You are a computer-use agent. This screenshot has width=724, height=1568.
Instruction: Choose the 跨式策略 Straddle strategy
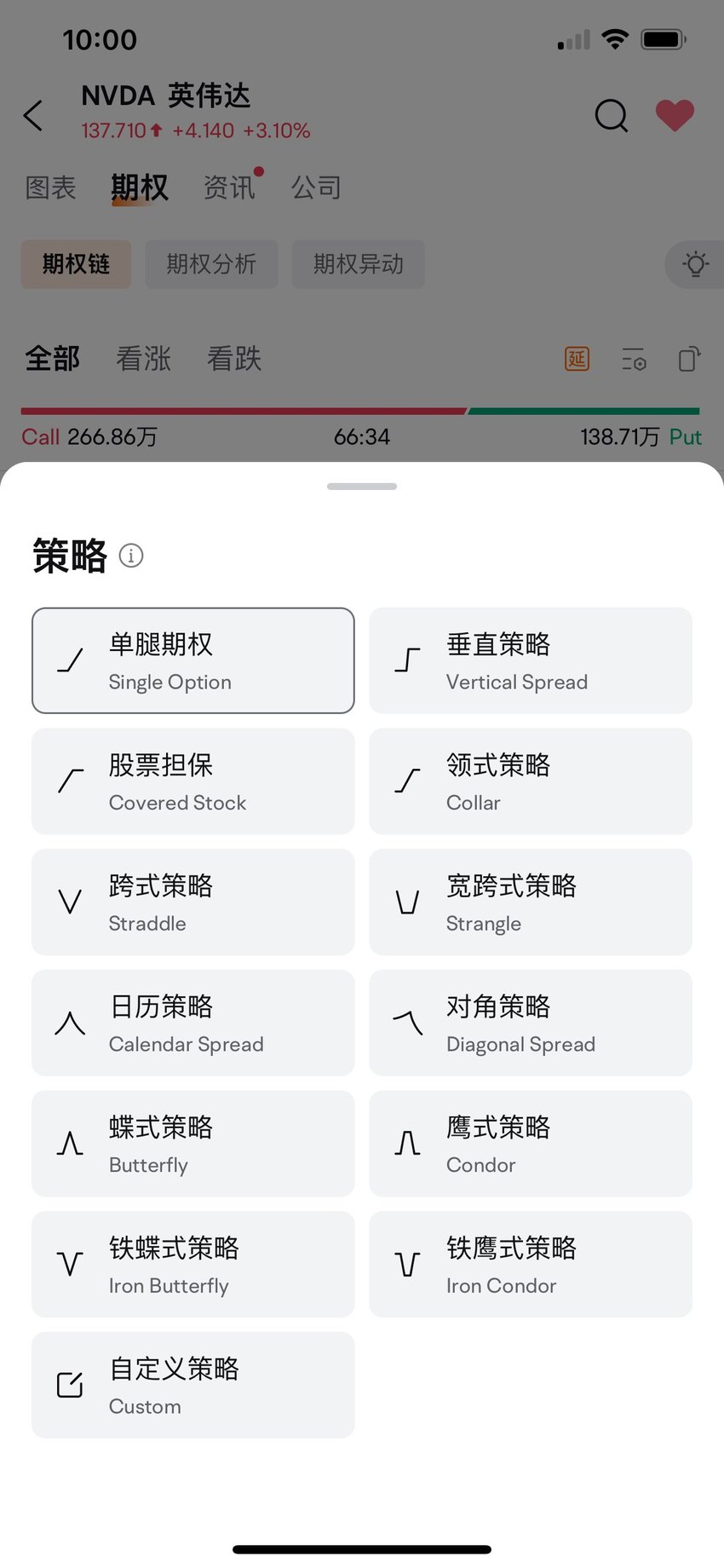coord(193,902)
